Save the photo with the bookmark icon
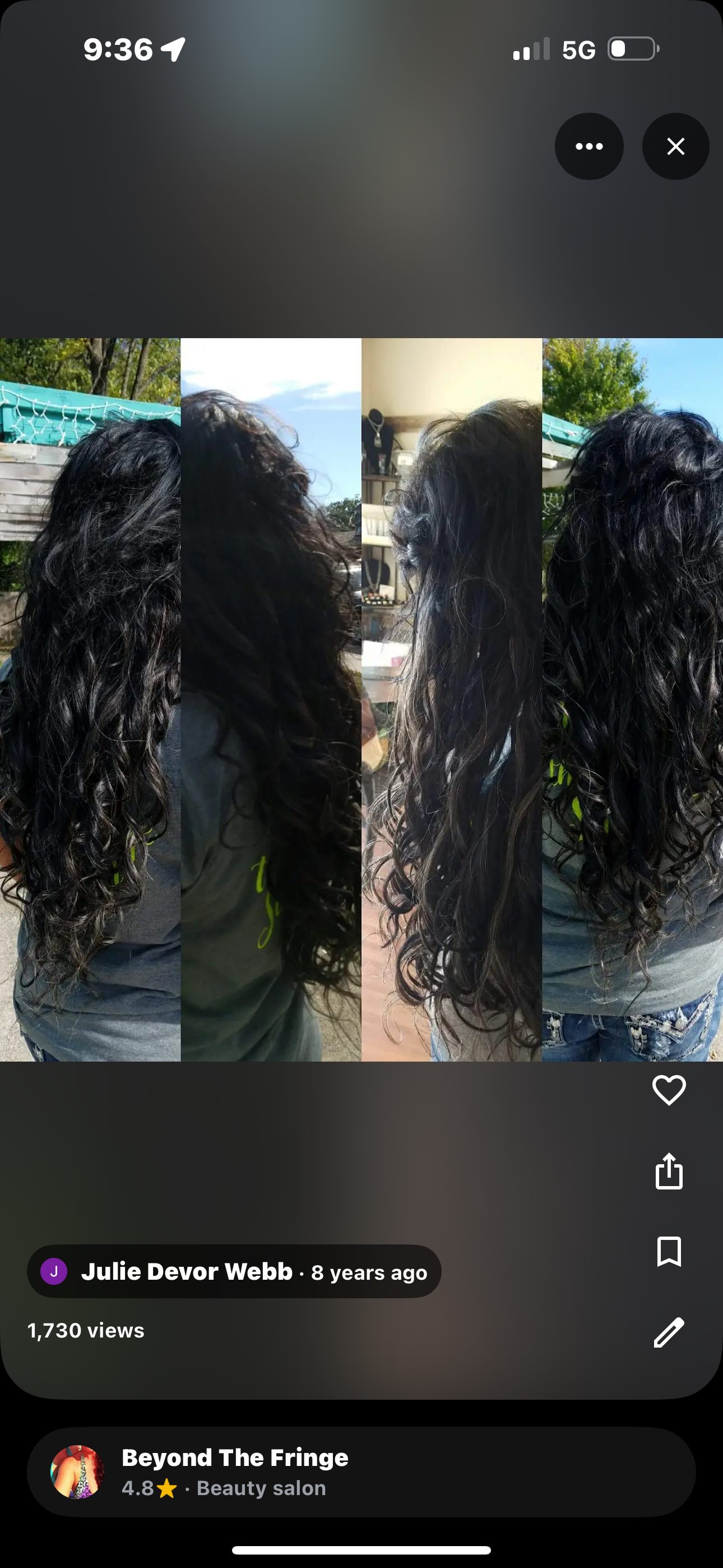The image size is (723, 1568). 669,1252
